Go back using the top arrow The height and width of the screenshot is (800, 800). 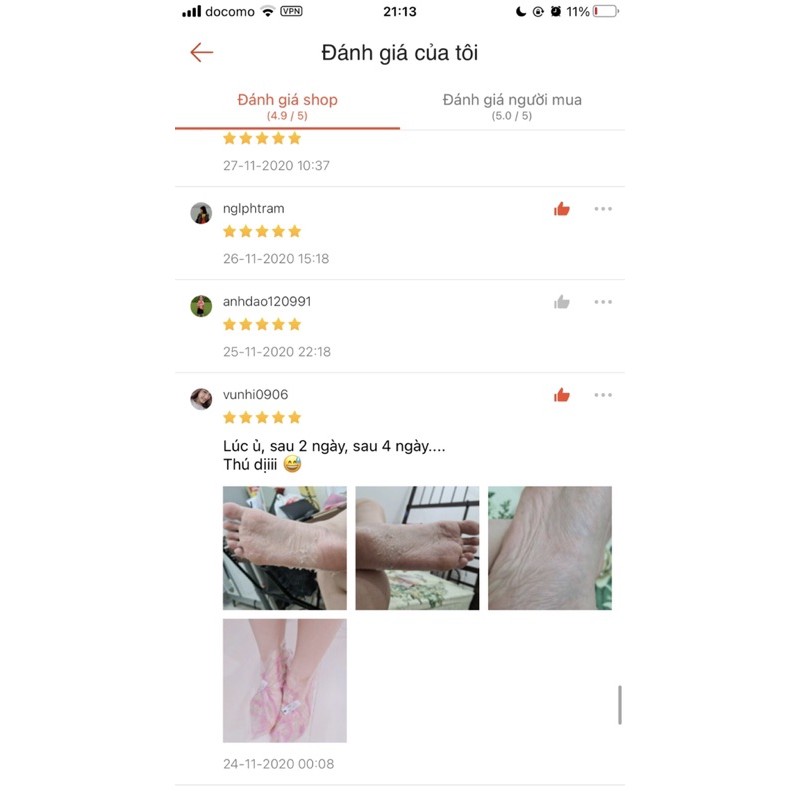(x=202, y=53)
